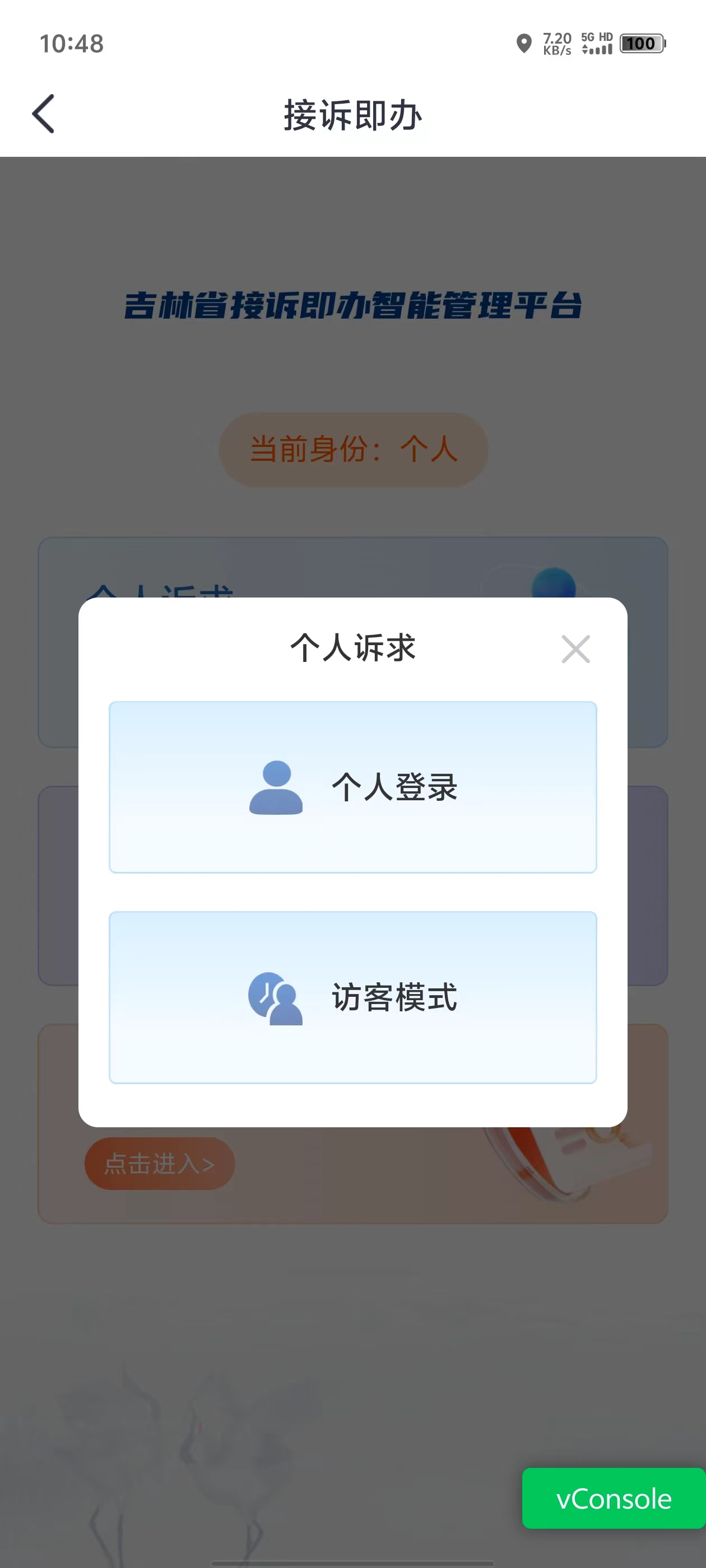
Task: Select 访客模式 to continue as guest
Action: pos(352,997)
